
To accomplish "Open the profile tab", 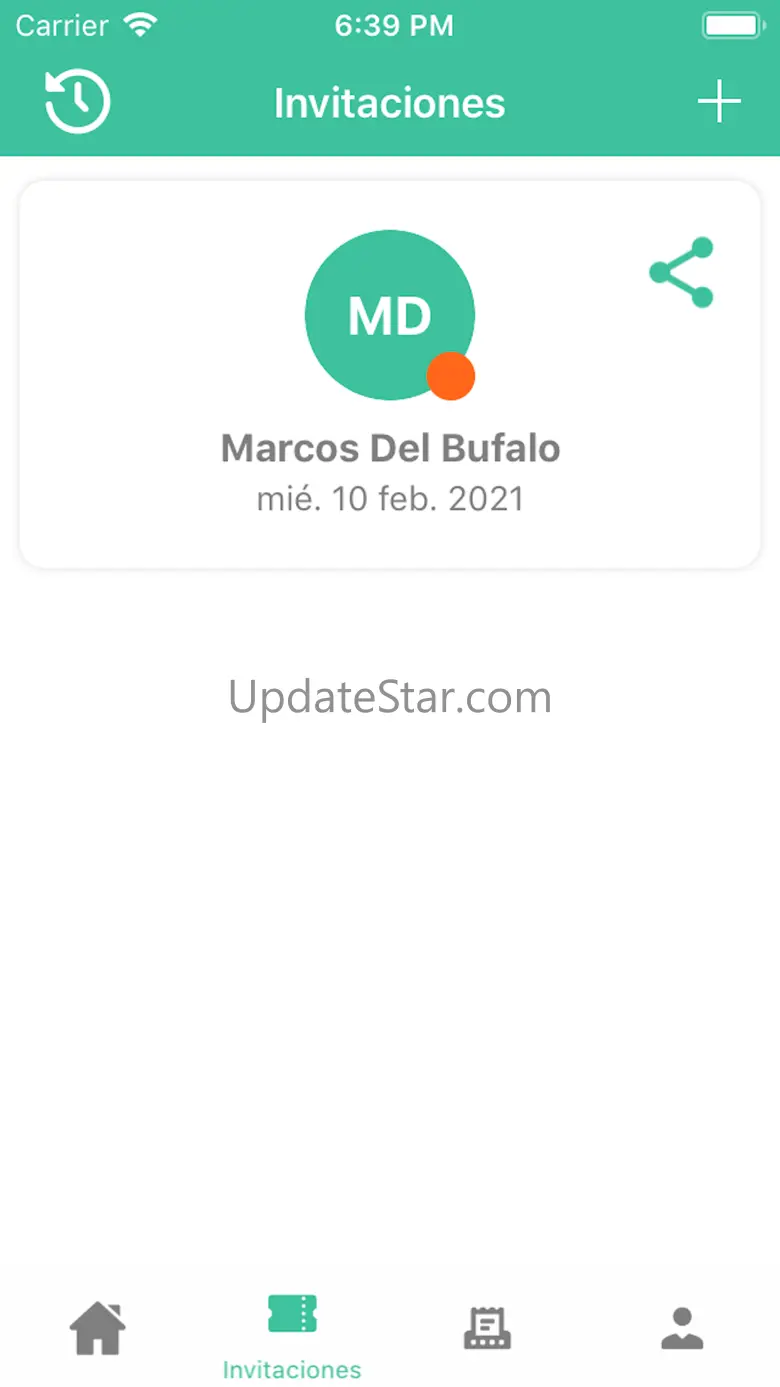I will coord(682,1328).
